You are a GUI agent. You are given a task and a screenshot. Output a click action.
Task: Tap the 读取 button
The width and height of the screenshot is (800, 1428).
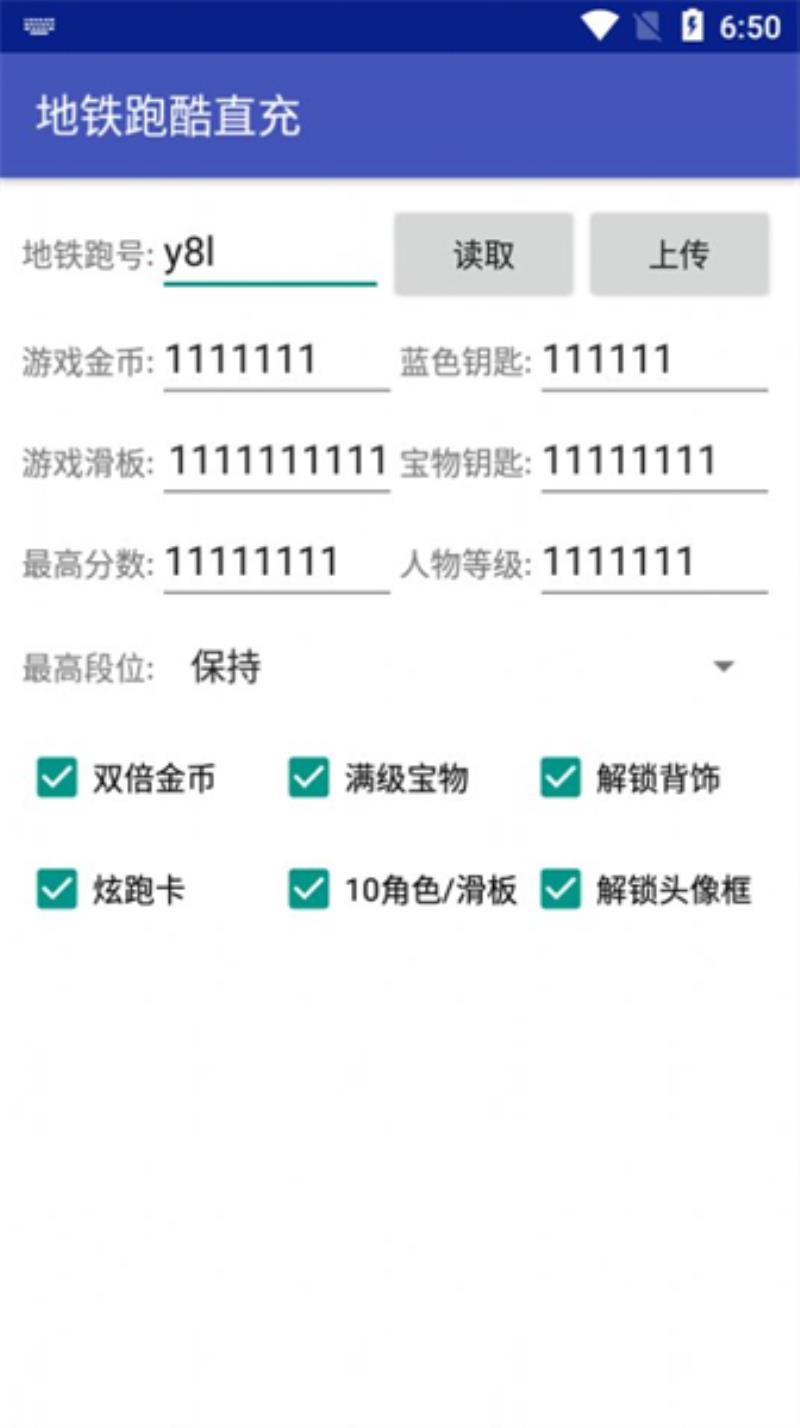point(483,254)
